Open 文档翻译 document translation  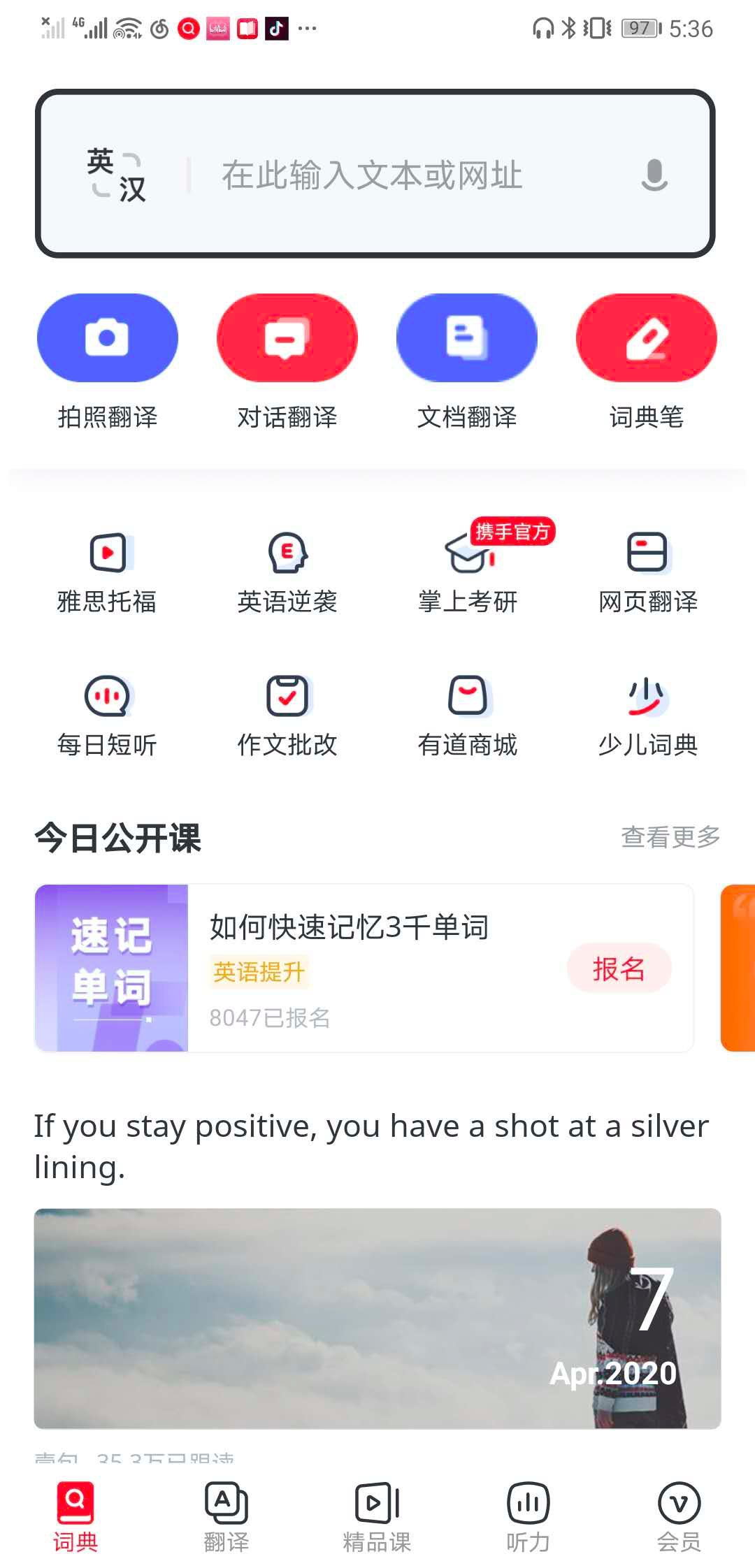point(467,338)
